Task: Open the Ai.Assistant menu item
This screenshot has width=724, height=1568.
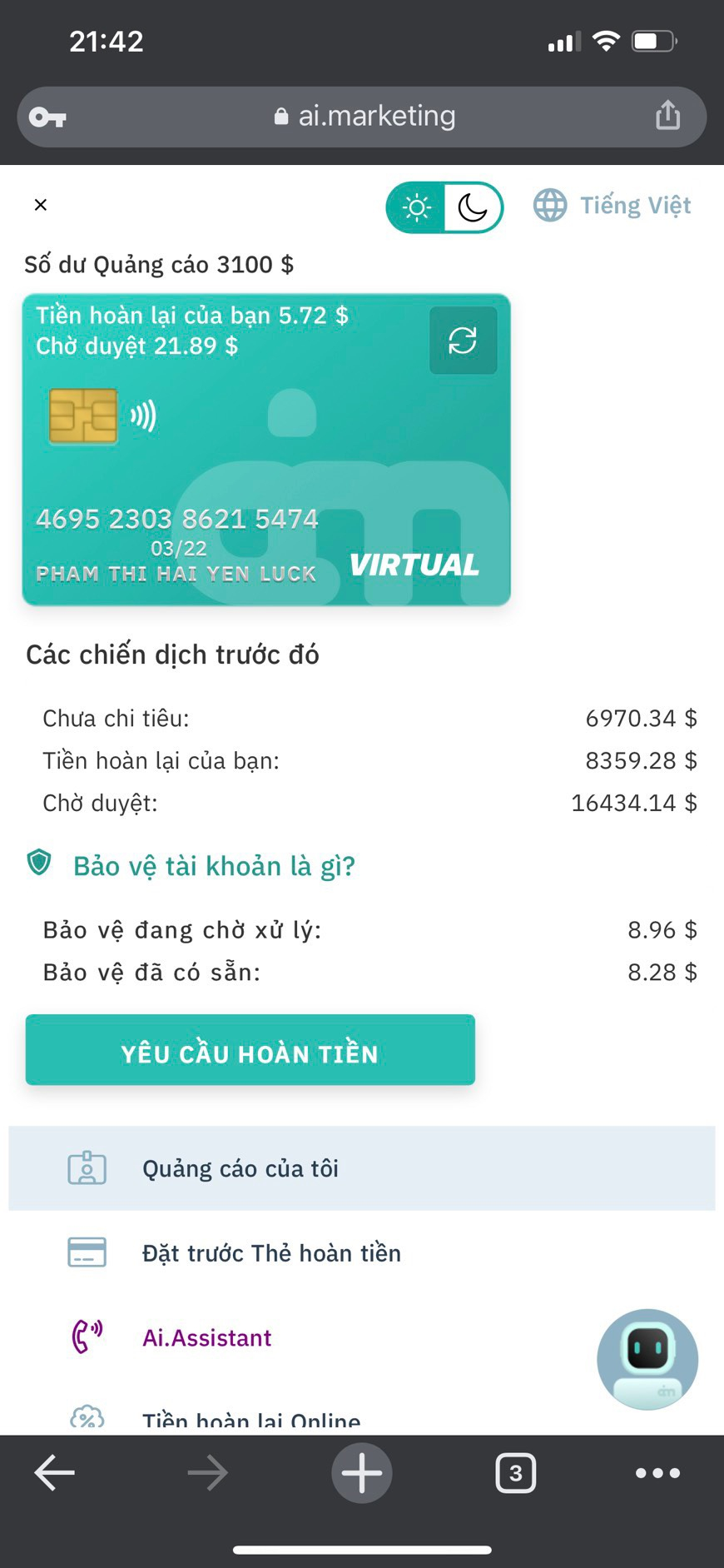Action: [206, 1337]
